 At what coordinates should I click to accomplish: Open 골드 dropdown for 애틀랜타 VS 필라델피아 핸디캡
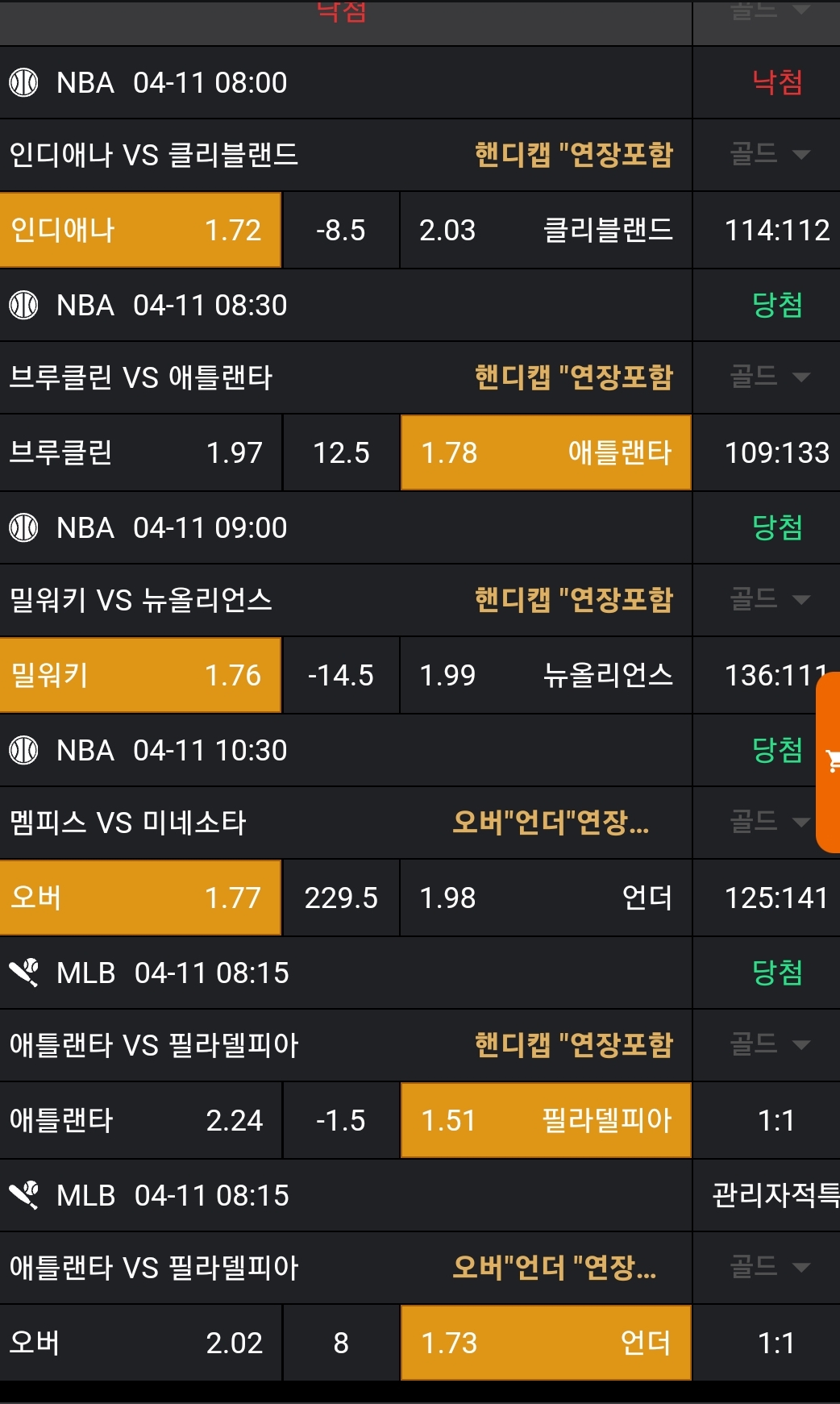(x=768, y=1044)
